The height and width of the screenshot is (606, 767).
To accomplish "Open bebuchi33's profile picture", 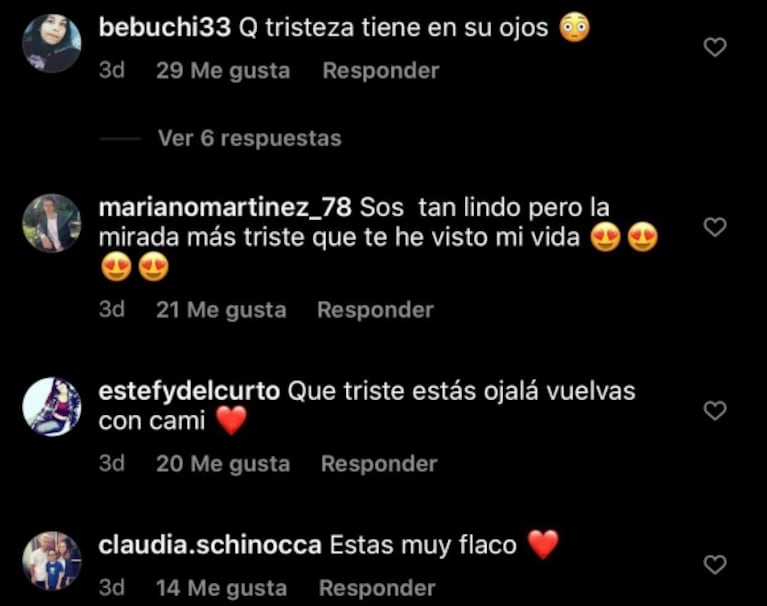I will (51, 44).
